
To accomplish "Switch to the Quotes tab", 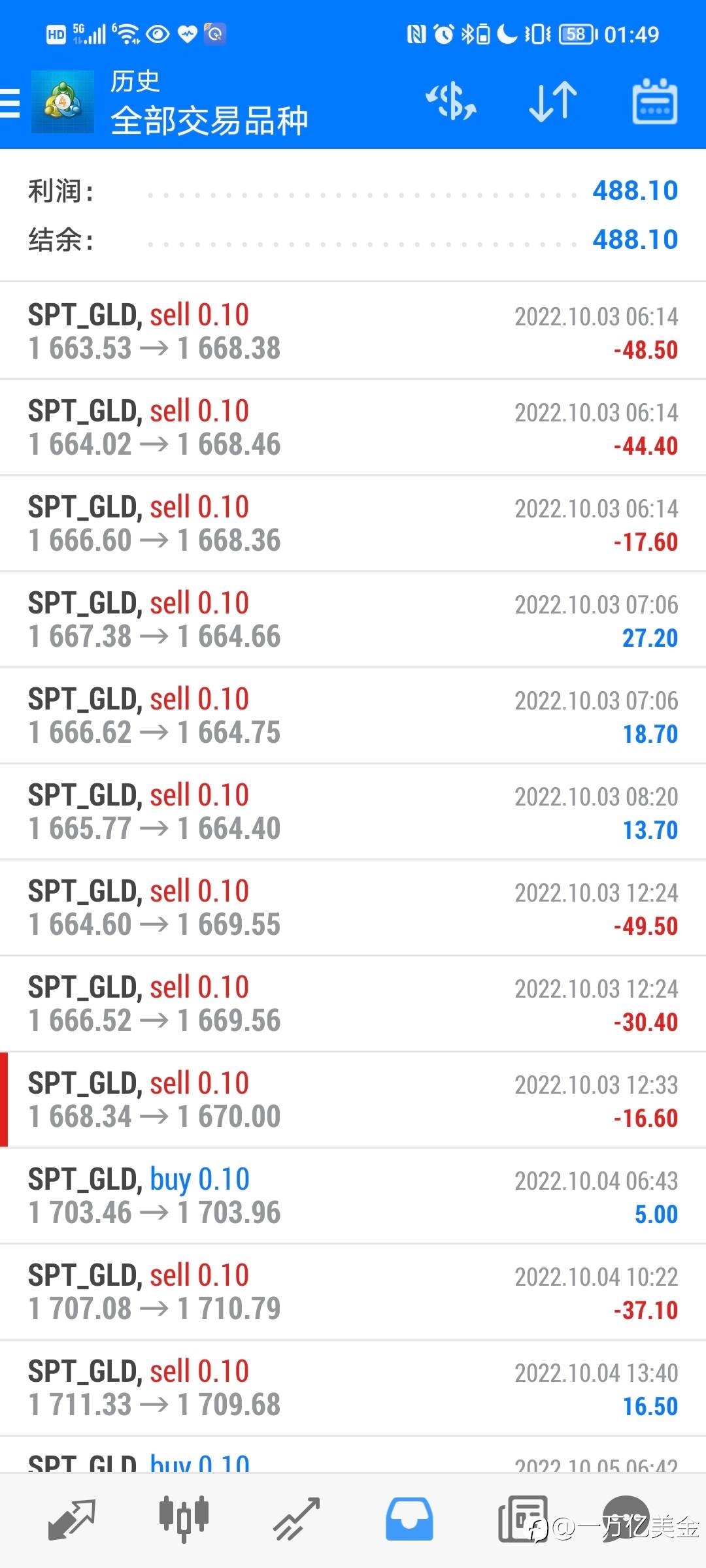I will coord(71,1520).
